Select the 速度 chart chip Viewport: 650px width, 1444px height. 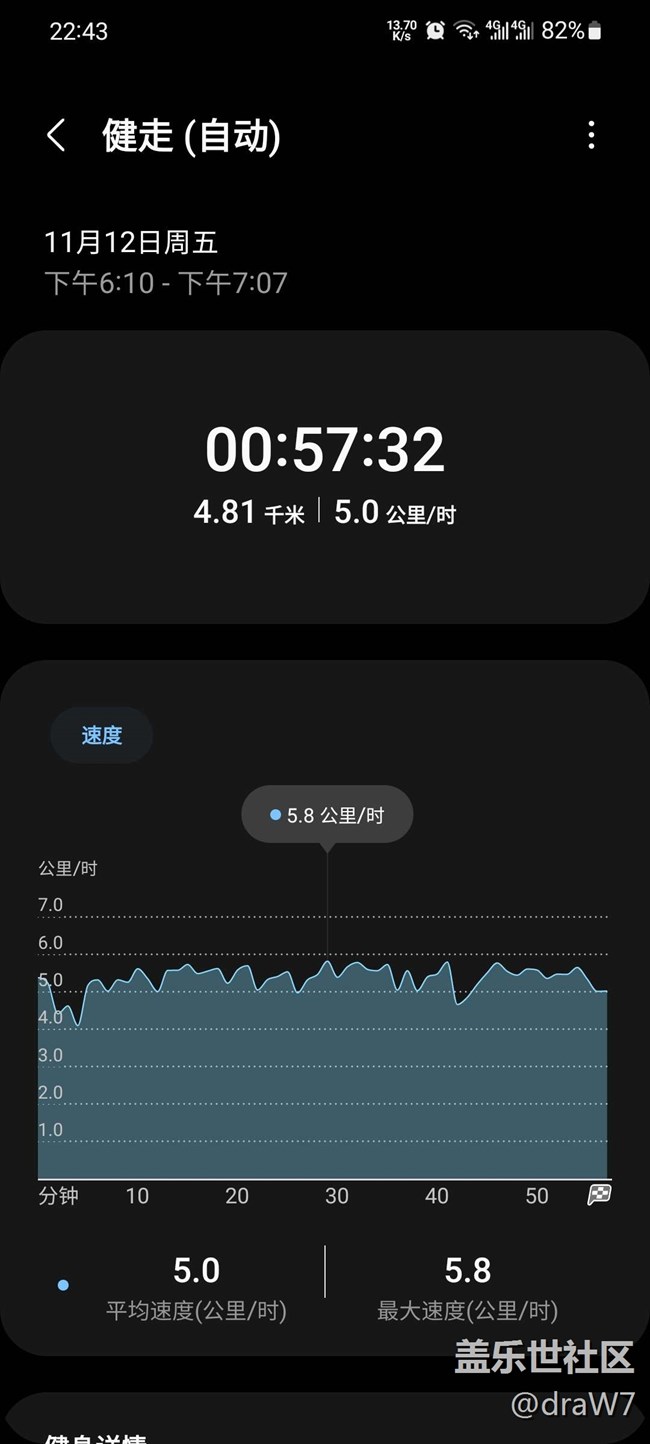(101, 735)
